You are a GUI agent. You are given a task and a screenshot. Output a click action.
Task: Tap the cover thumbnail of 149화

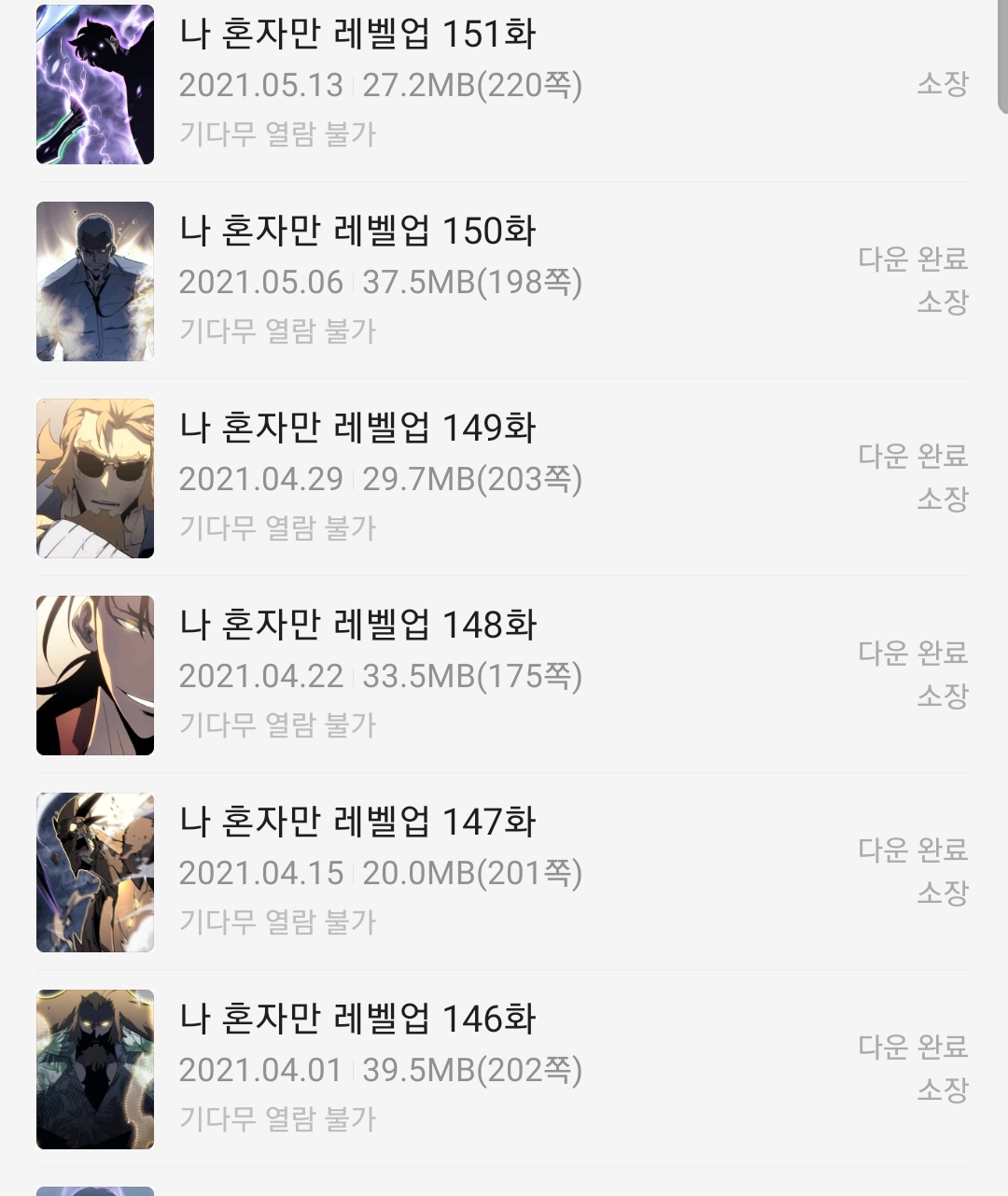pyautogui.click(x=95, y=478)
